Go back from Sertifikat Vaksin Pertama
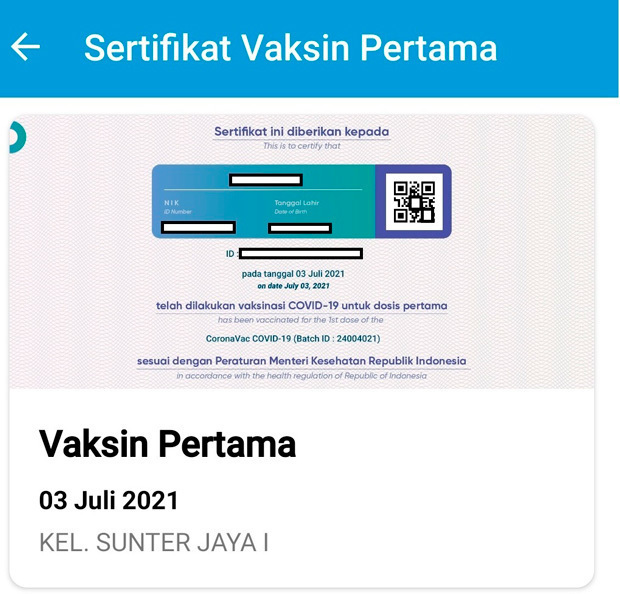This screenshot has width=620, height=594. pyautogui.click(x=26, y=47)
